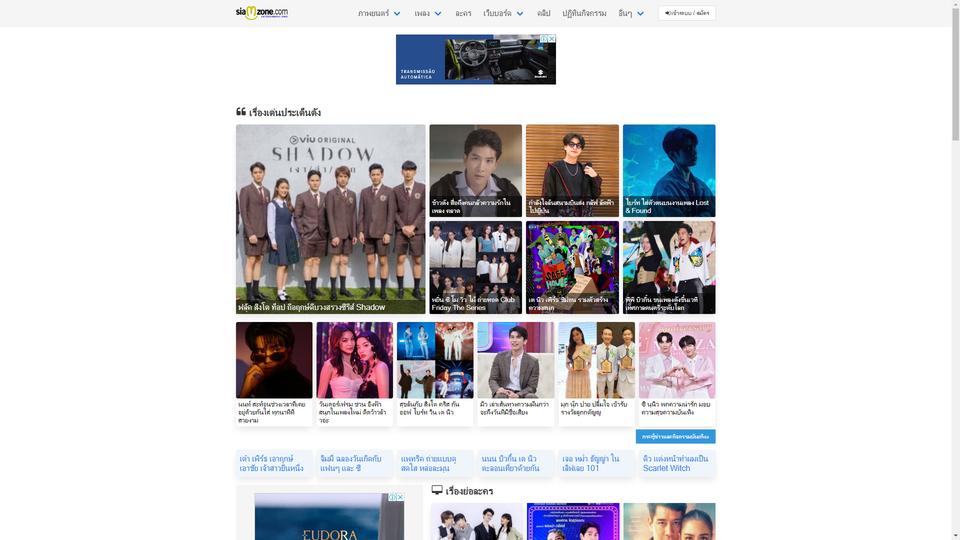
Task: Open the Shadow series featured story
Action: tap(330, 219)
